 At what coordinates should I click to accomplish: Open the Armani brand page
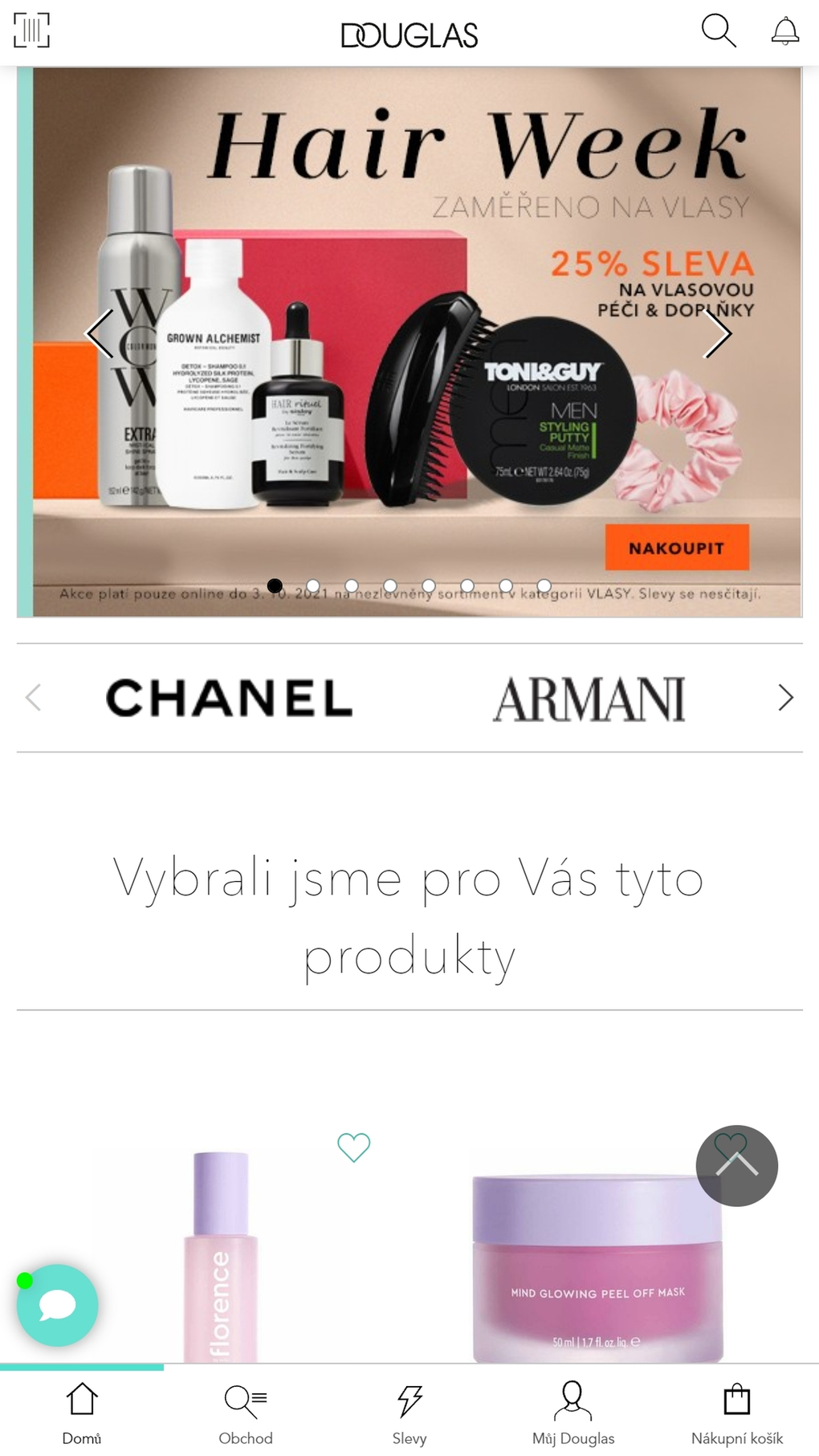point(589,699)
